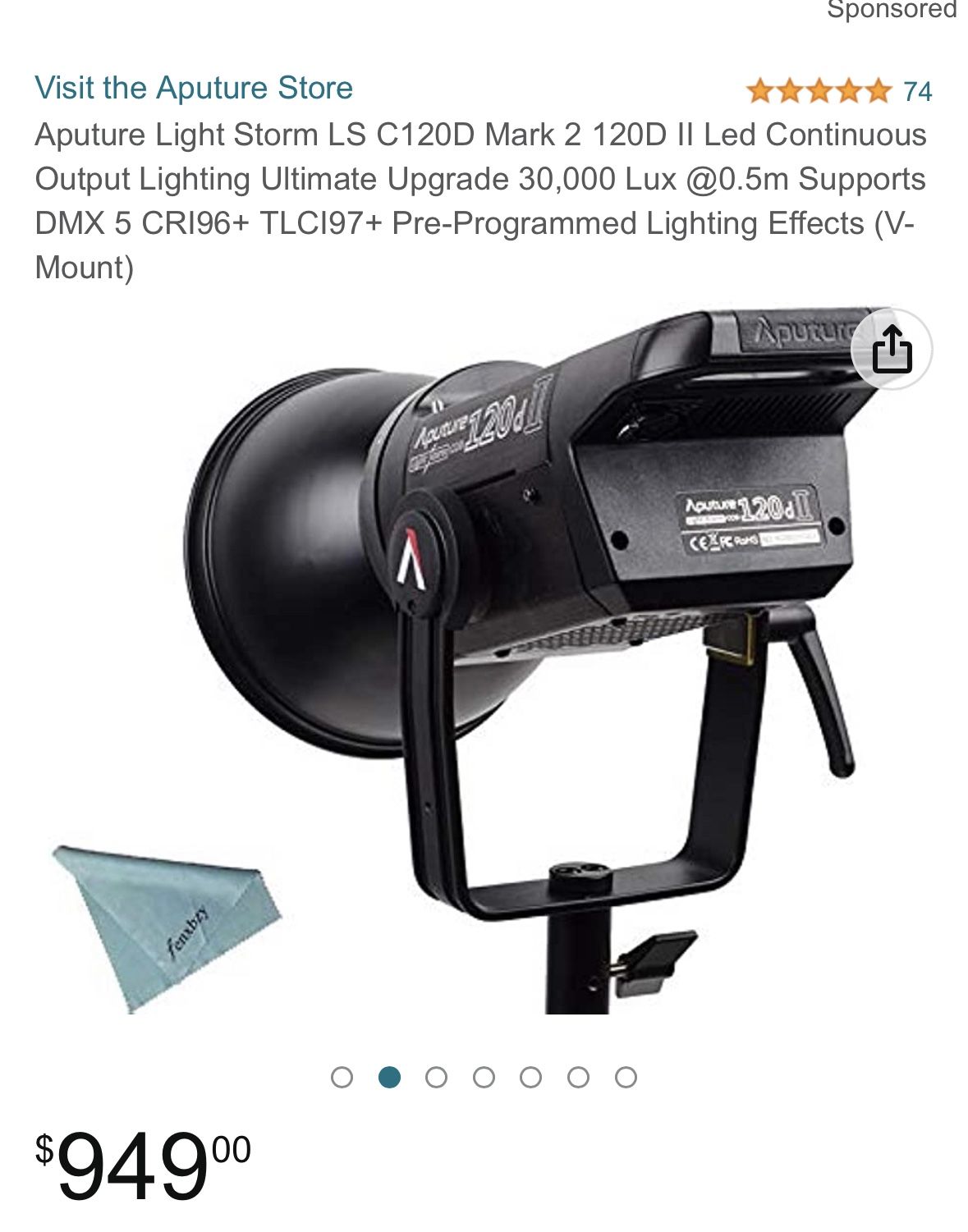Share this product listing
Image resolution: width=968 pixels, height=1232 pixels.
pyautogui.click(x=891, y=349)
